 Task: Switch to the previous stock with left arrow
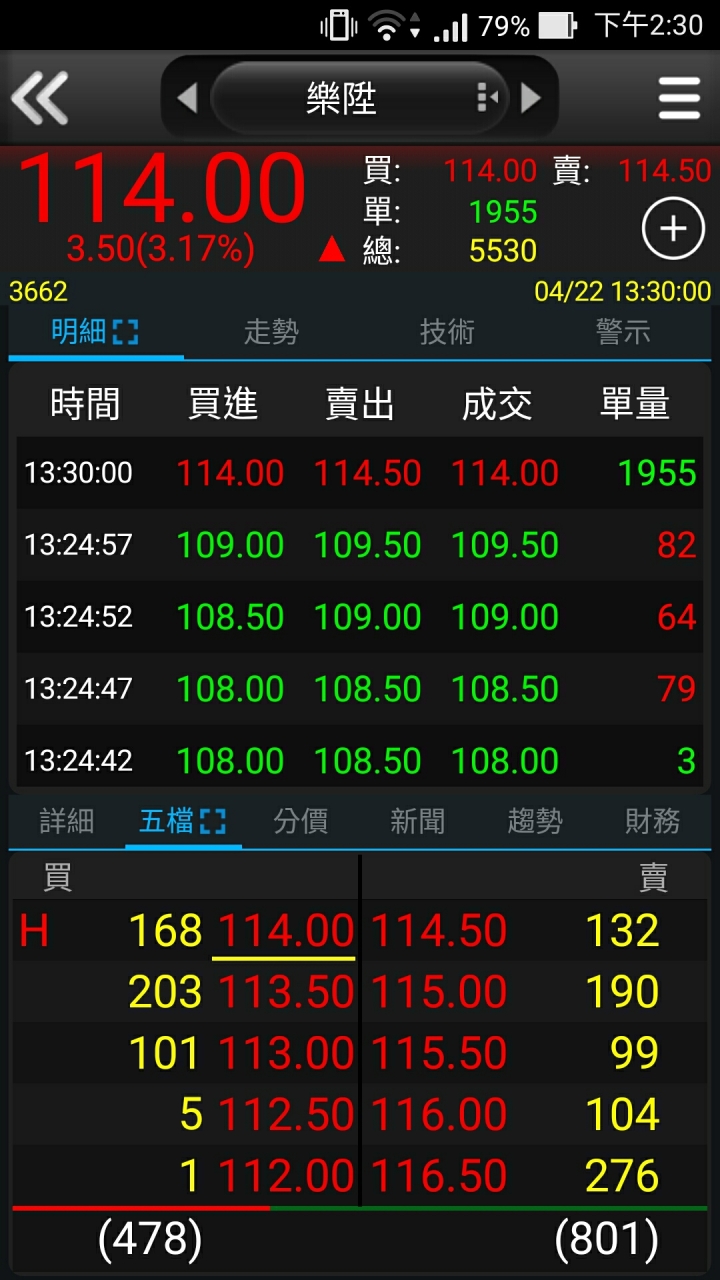click(x=187, y=98)
